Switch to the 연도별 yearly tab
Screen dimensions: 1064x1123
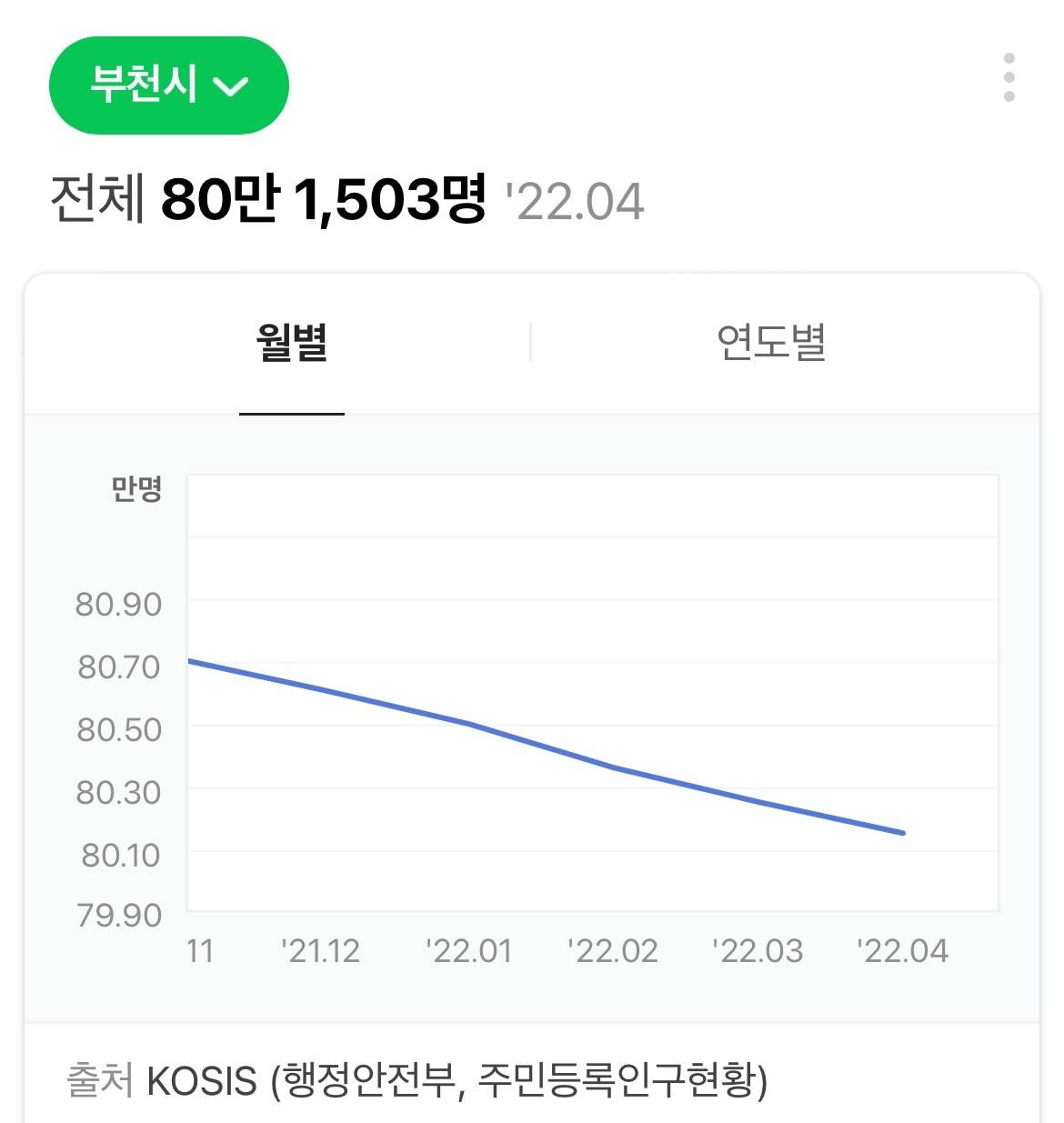pos(771,344)
